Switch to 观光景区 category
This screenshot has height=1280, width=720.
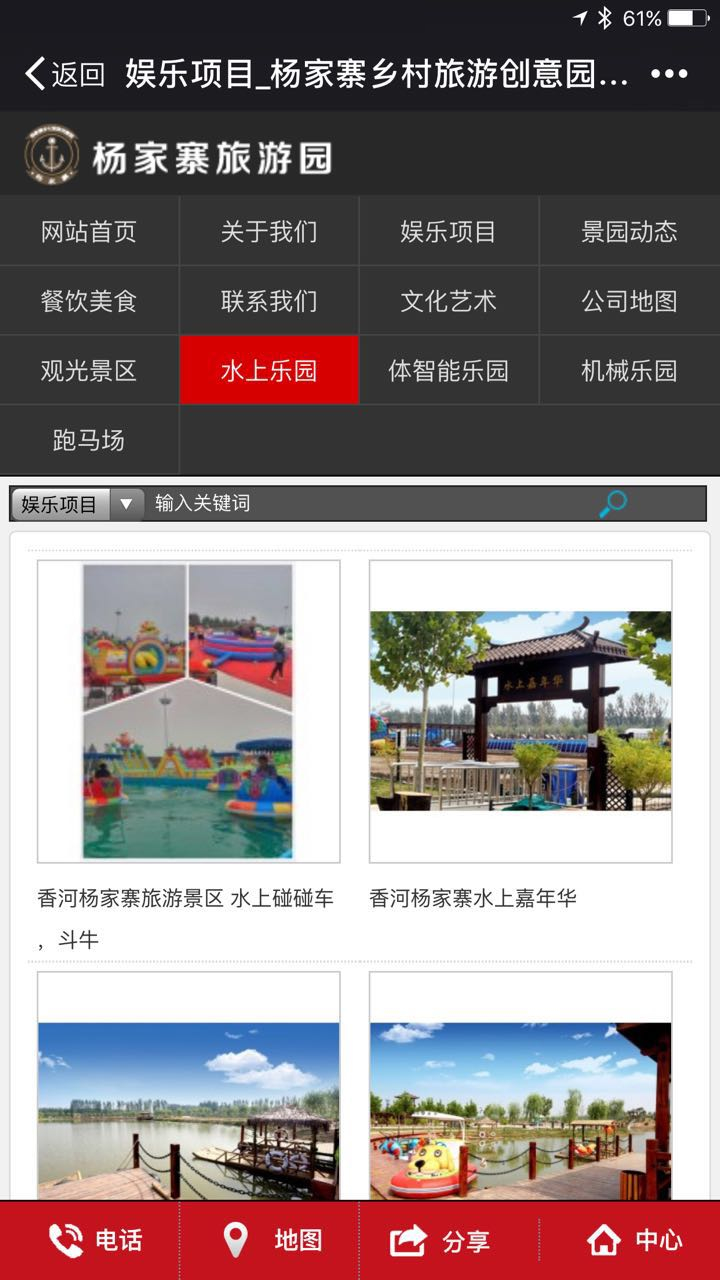click(x=89, y=371)
